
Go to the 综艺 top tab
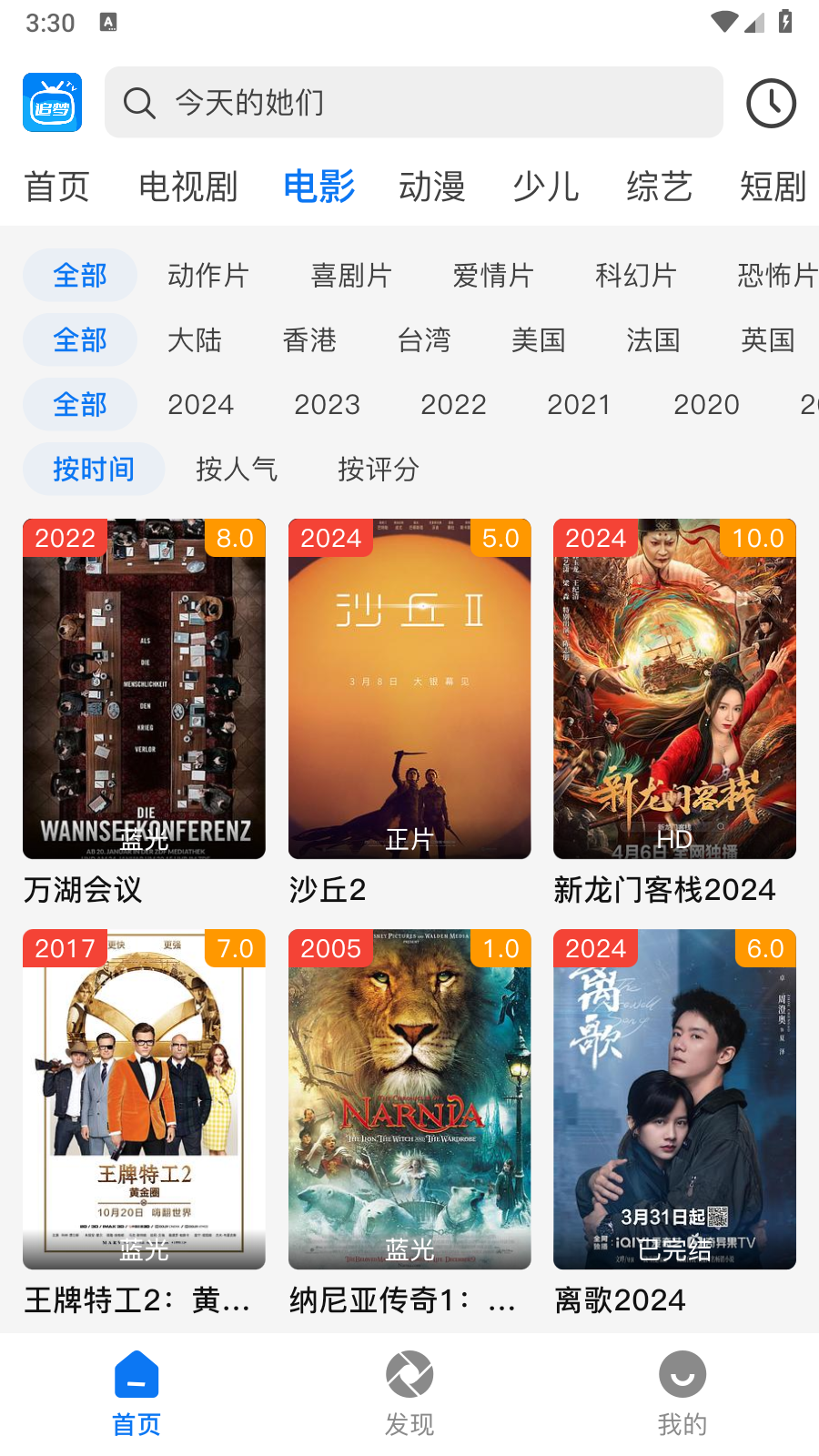(x=659, y=187)
